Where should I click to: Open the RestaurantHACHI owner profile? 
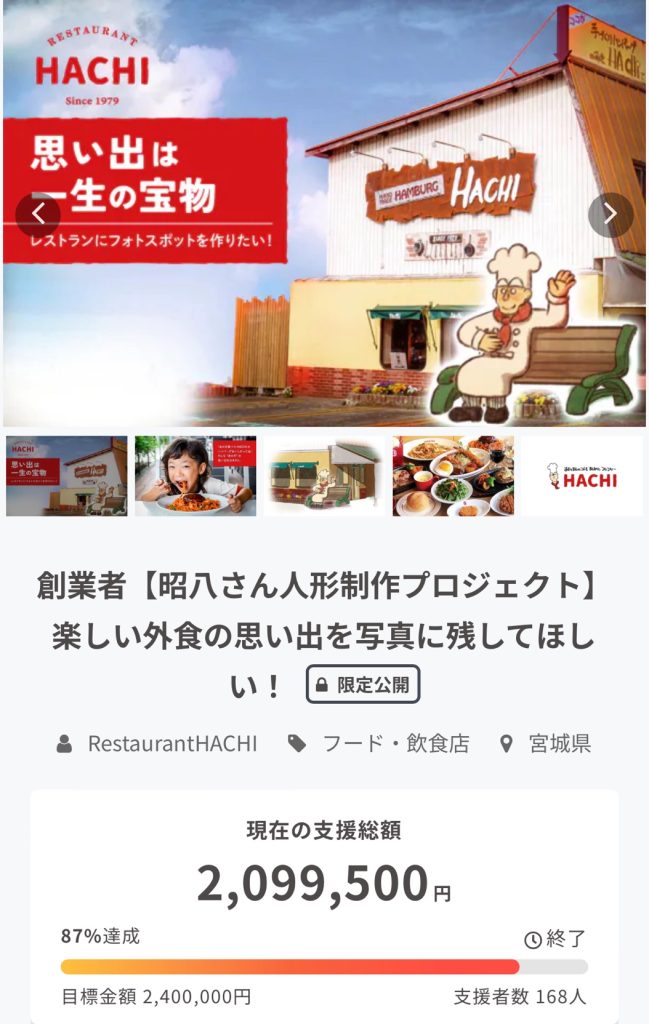point(171,743)
